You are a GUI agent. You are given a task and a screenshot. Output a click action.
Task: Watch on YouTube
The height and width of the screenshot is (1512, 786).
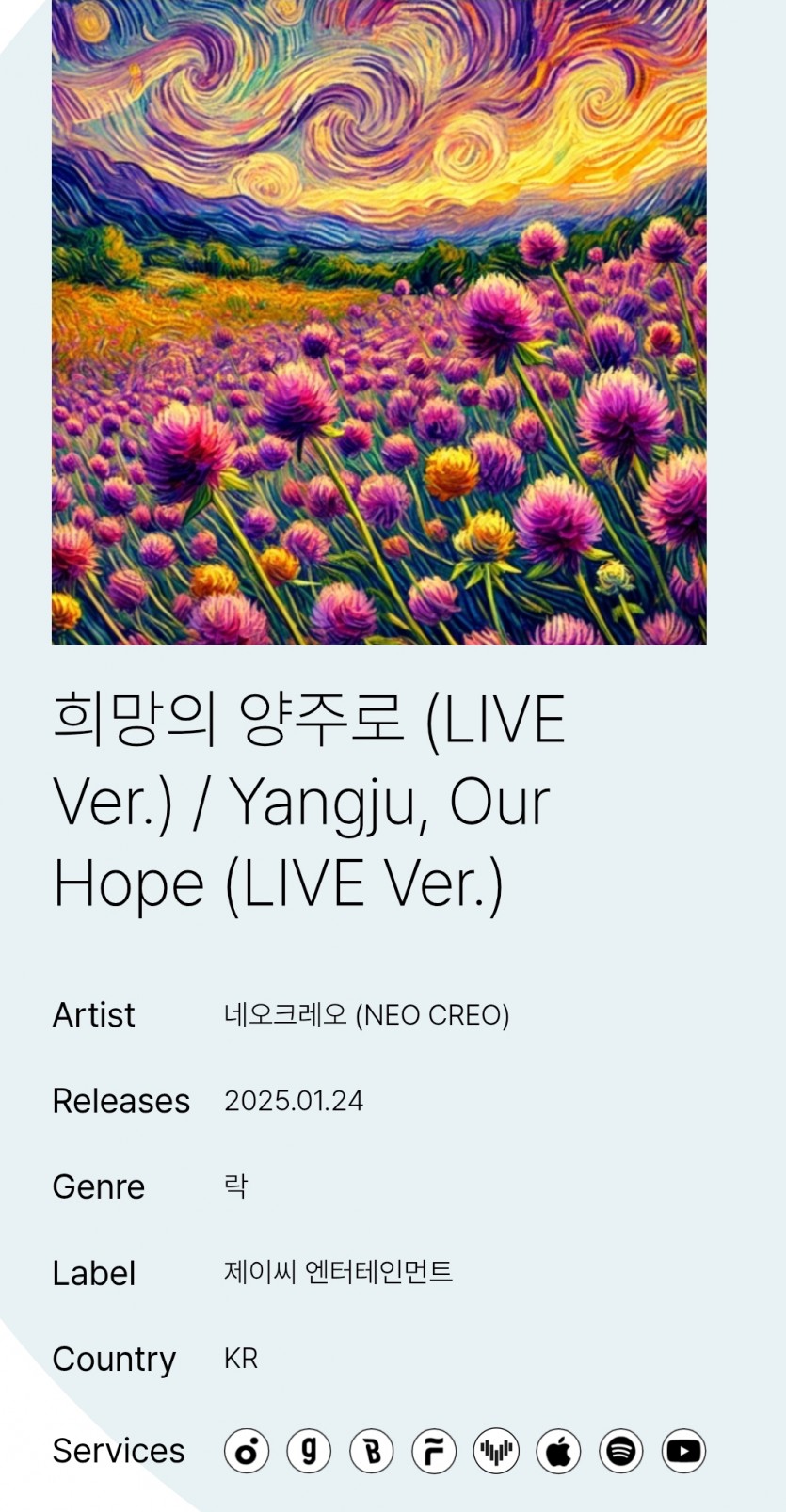point(683,1451)
